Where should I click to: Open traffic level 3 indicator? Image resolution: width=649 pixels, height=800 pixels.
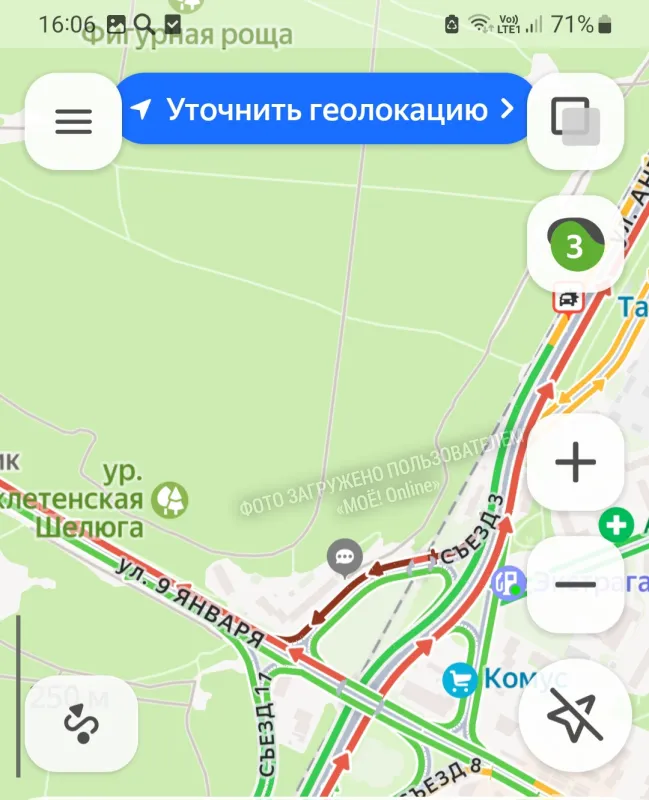[x=575, y=245]
